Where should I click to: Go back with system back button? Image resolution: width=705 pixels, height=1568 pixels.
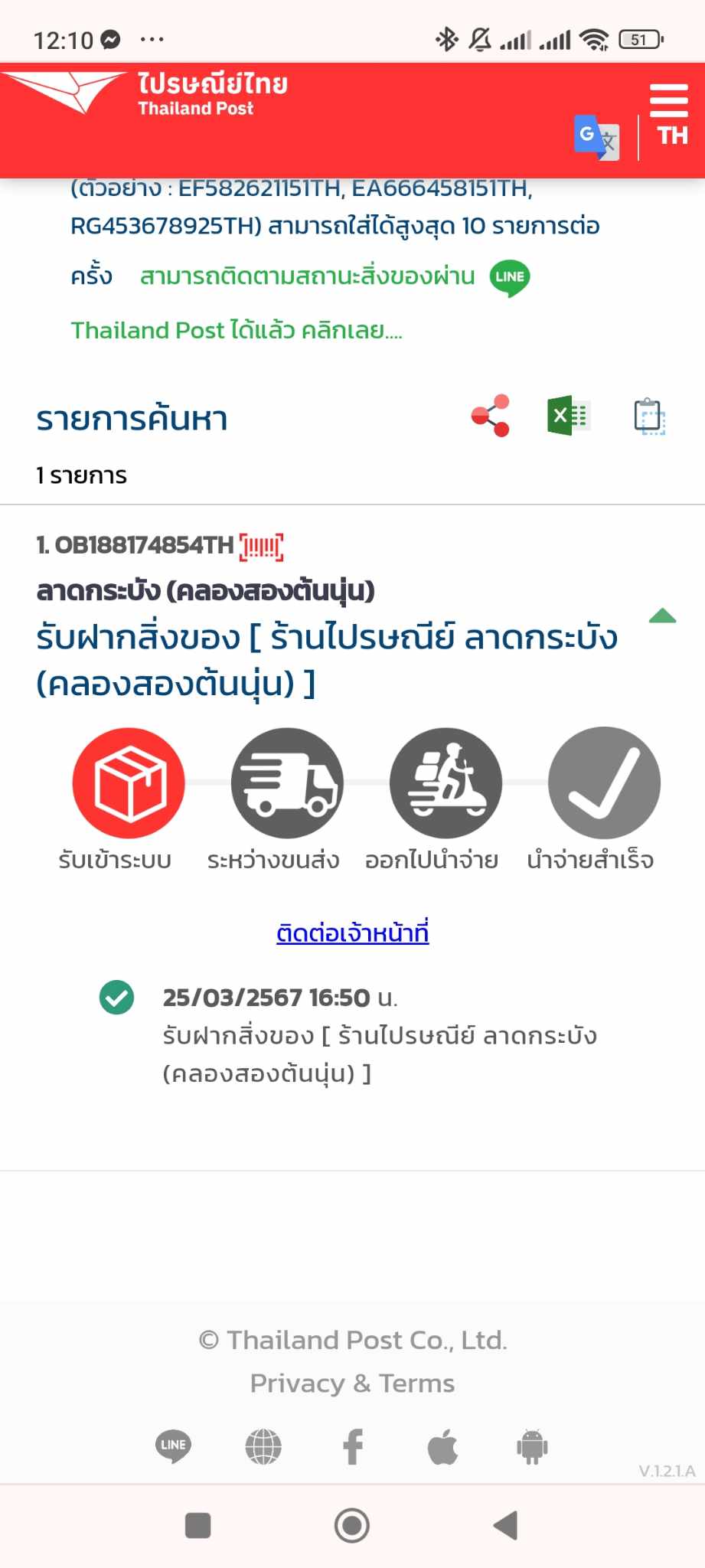(506, 1525)
